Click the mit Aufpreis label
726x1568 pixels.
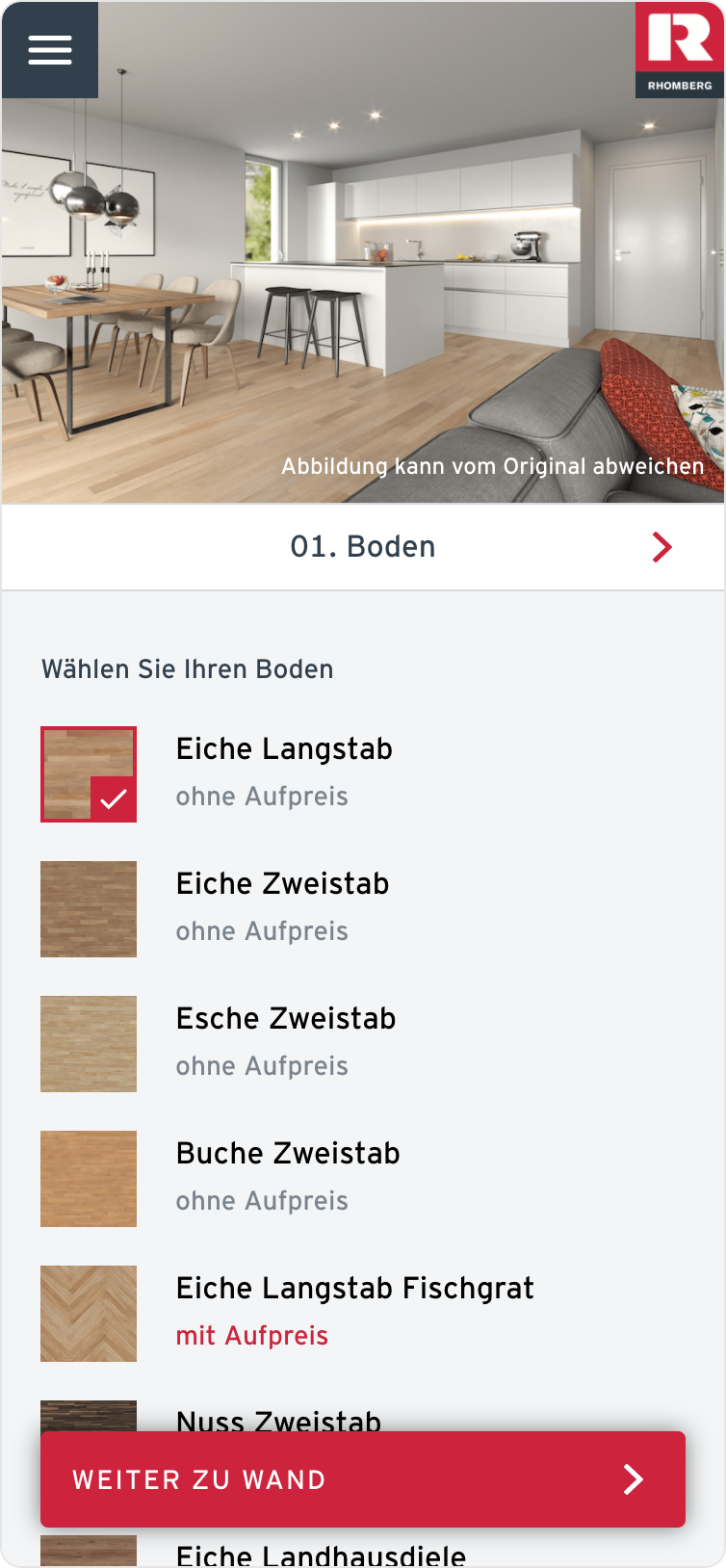coord(251,1336)
